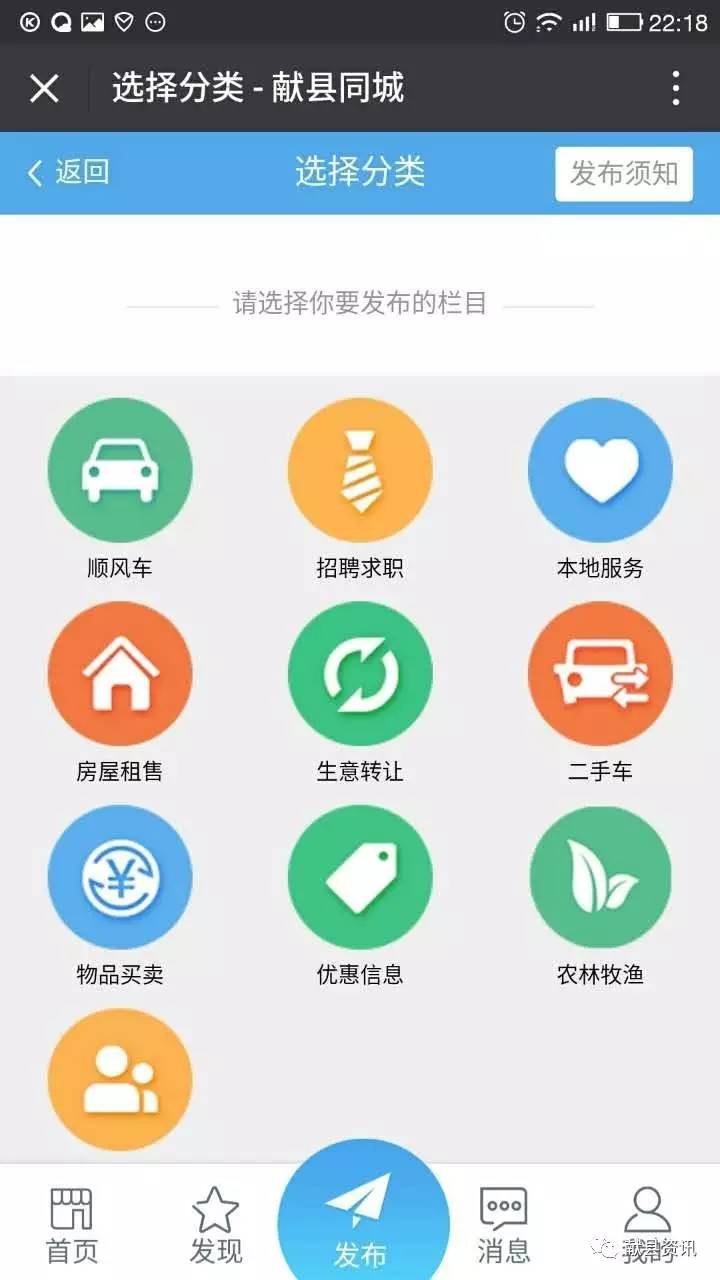Close the webpage with the X icon

tap(44, 88)
